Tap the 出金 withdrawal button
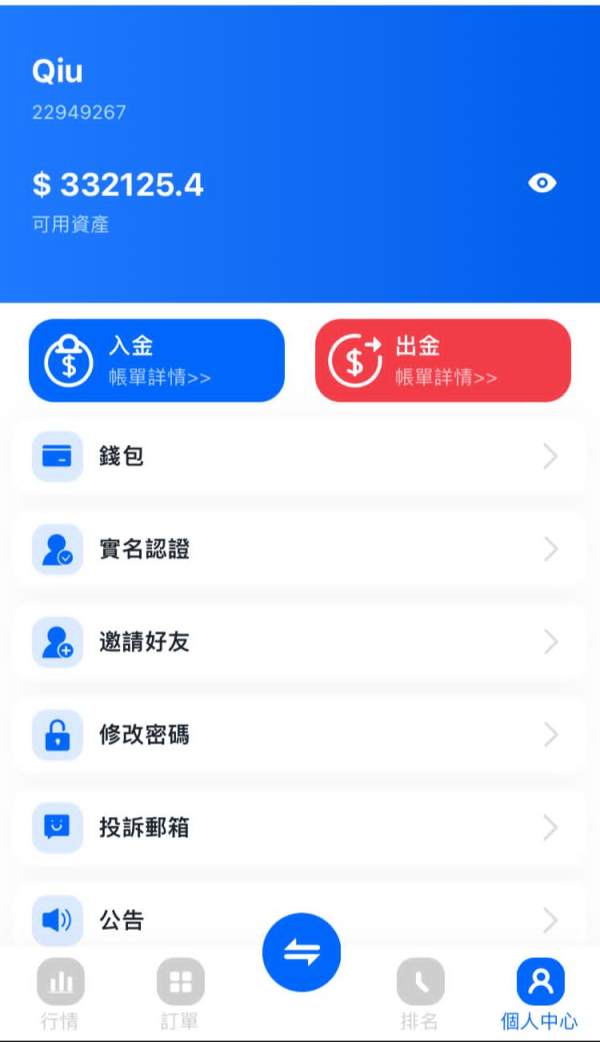600x1042 pixels. coord(443,360)
